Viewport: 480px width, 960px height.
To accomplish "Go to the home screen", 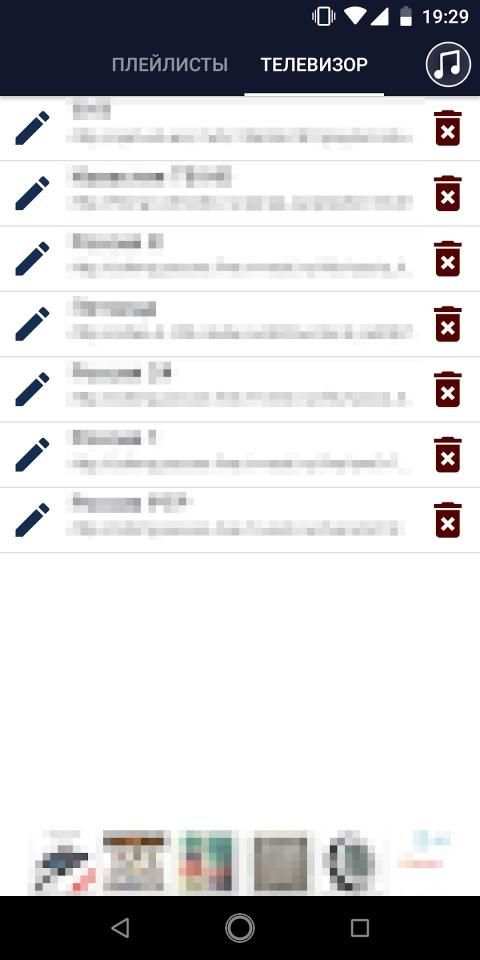I will 240,928.
